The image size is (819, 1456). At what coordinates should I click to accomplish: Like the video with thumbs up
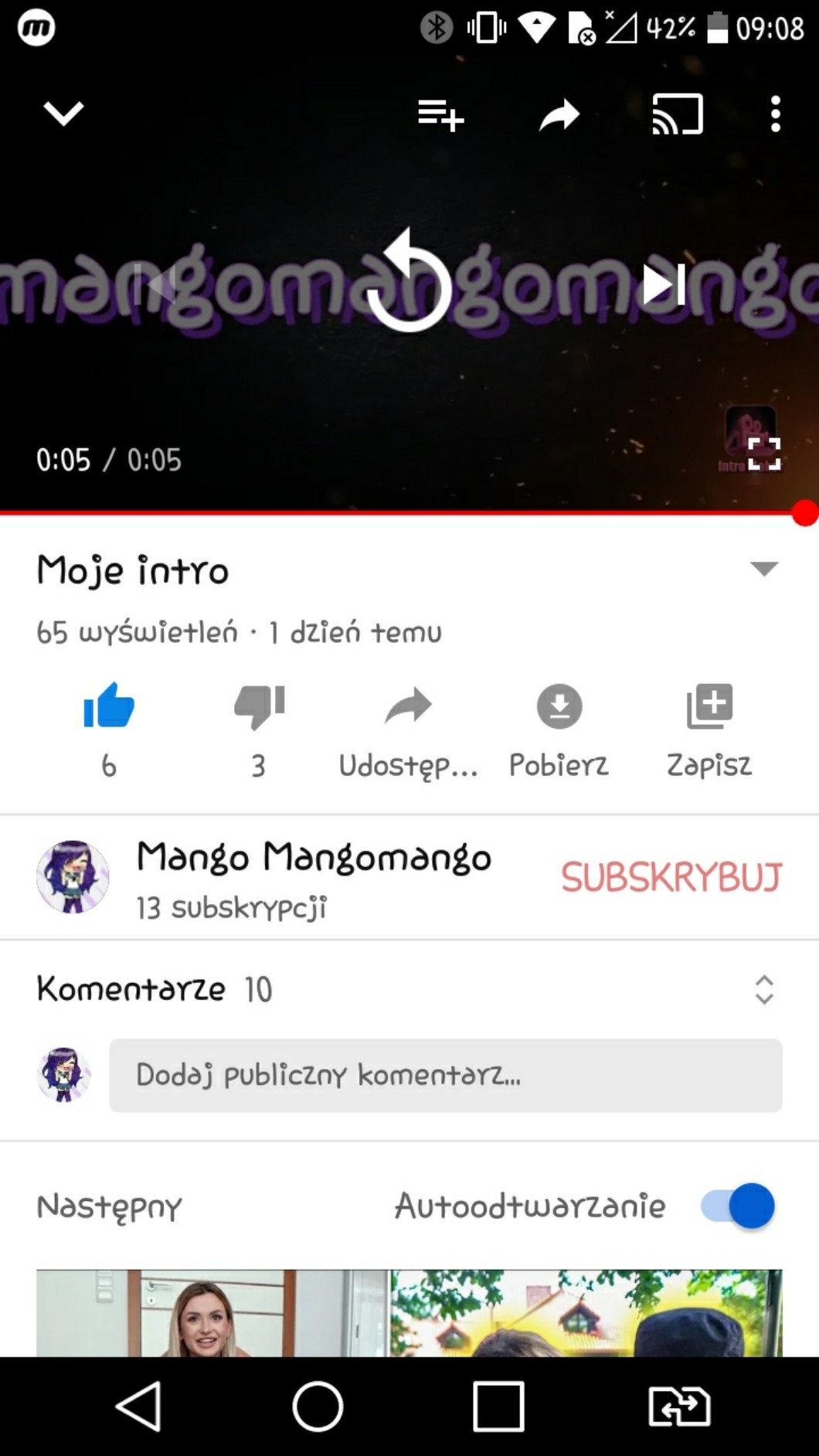(x=109, y=706)
